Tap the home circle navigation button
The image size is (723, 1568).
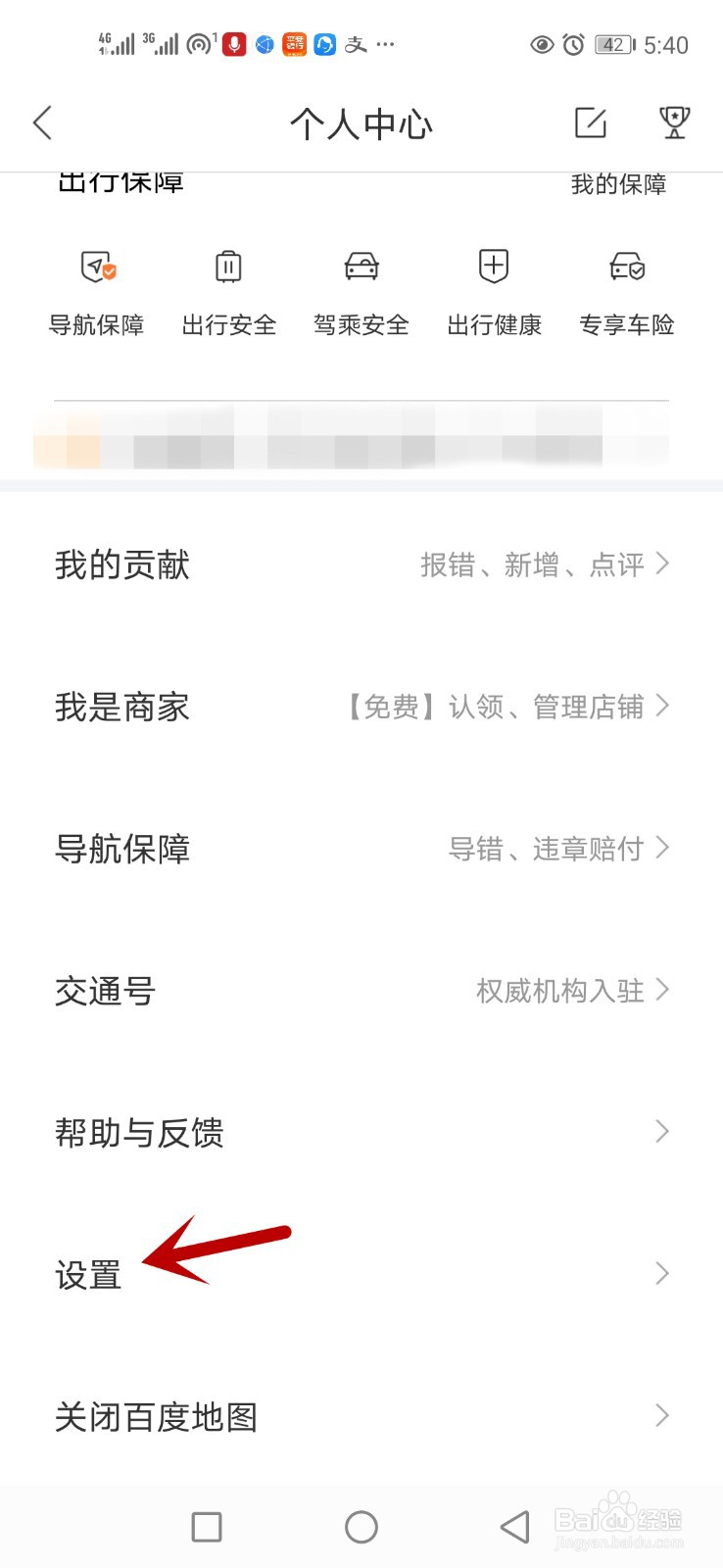(361, 1526)
